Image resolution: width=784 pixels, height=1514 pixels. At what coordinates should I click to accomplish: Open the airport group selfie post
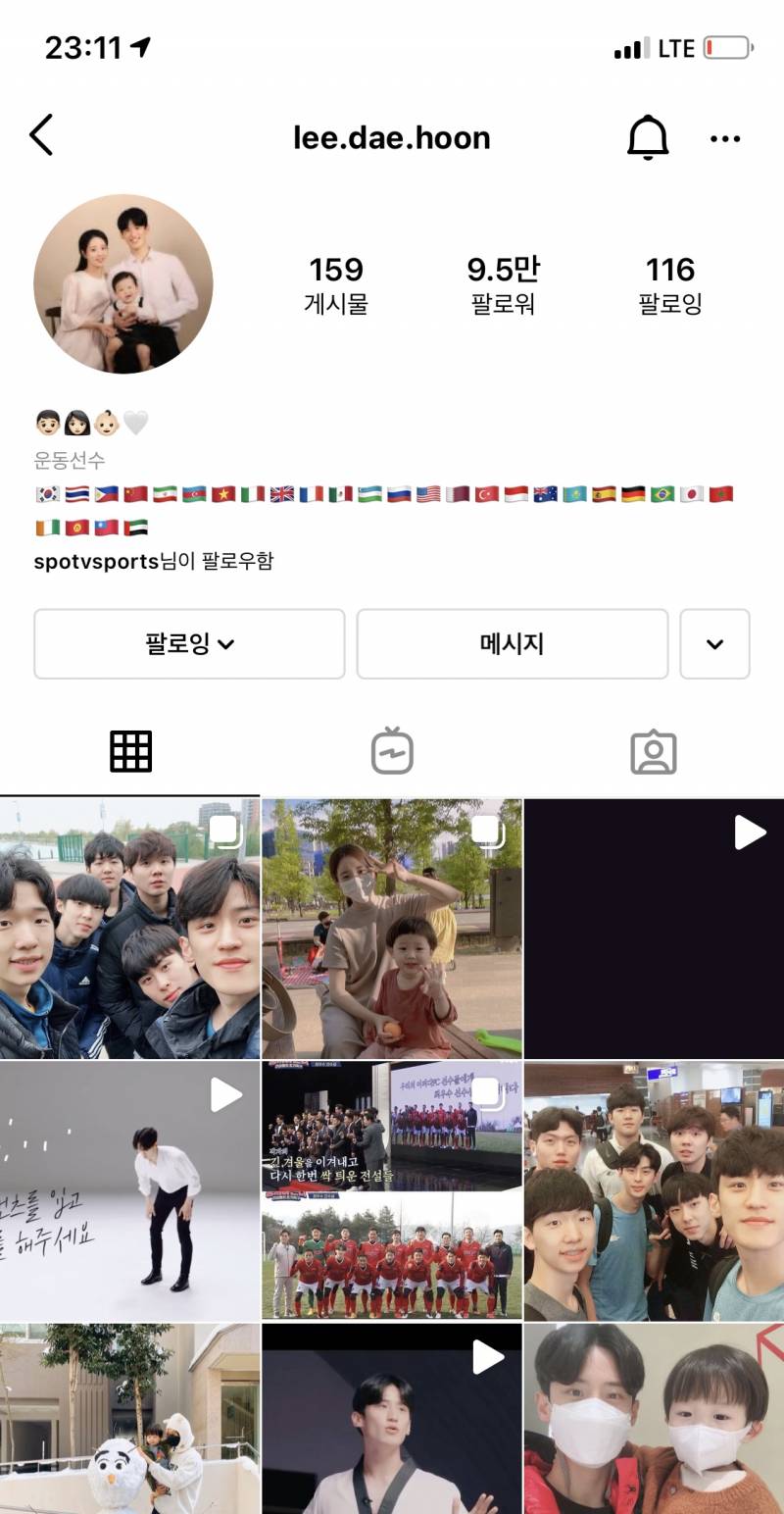tap(654, 1190)
